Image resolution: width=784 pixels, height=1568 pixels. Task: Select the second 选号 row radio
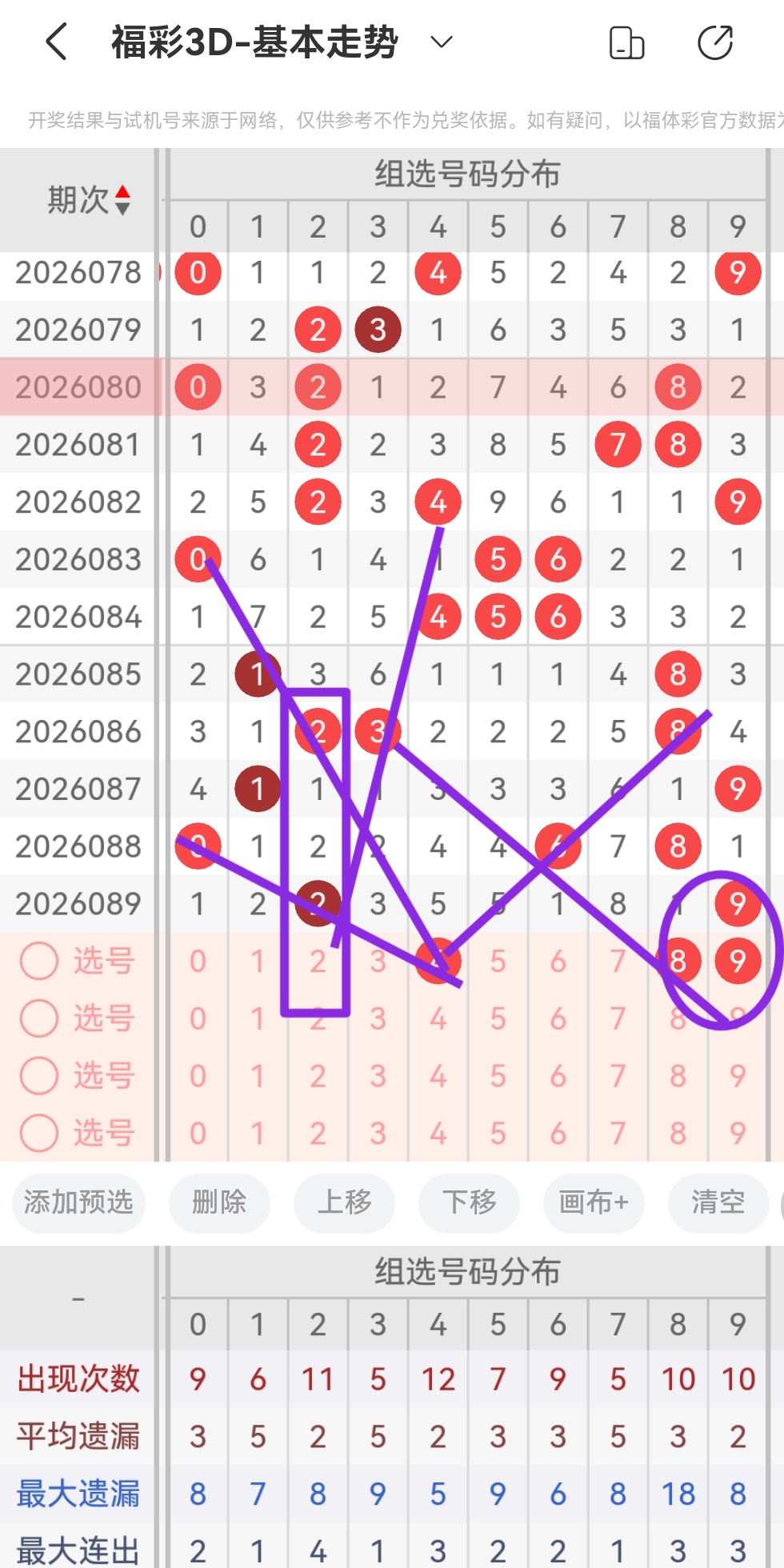pos(39,1018)
